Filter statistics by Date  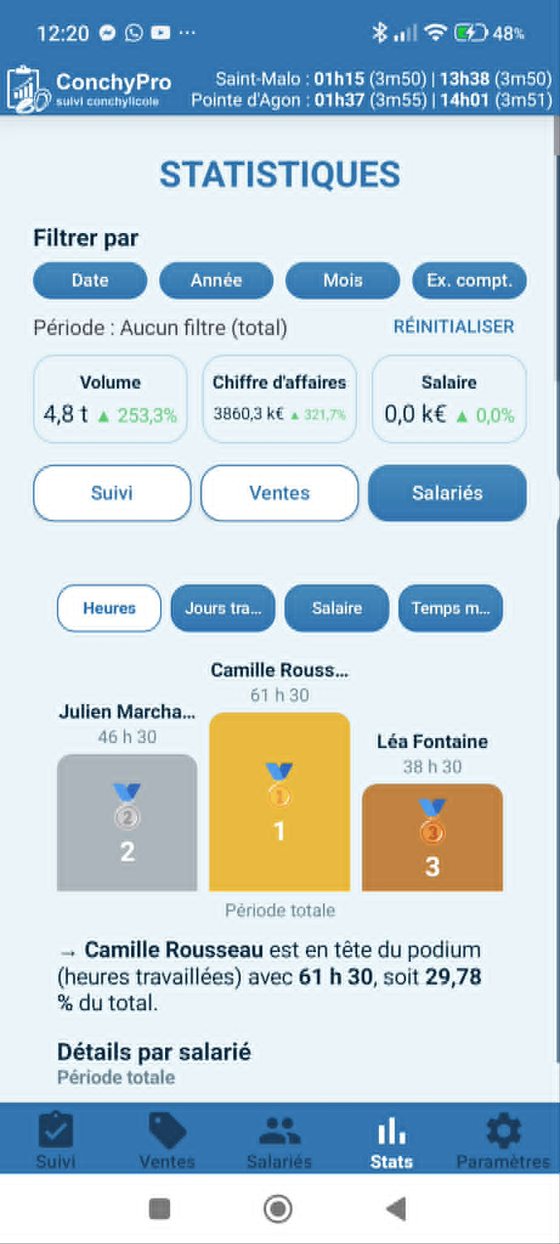90,281
